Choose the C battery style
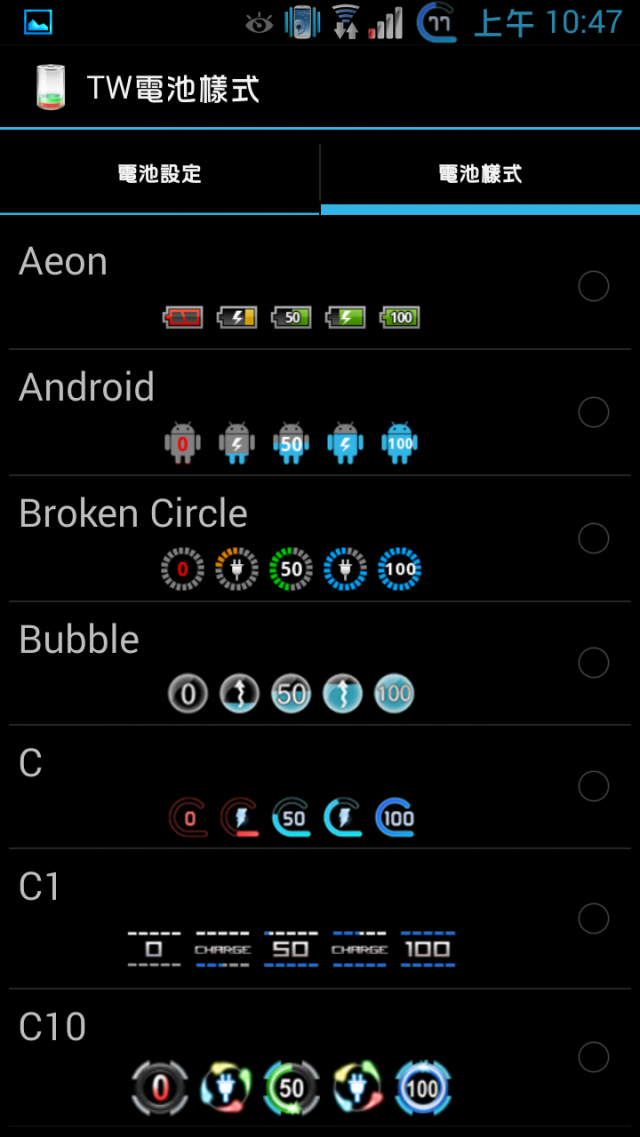Image resolution: width=640 pixels, height=1138 pixels. [x=593, y=787]
